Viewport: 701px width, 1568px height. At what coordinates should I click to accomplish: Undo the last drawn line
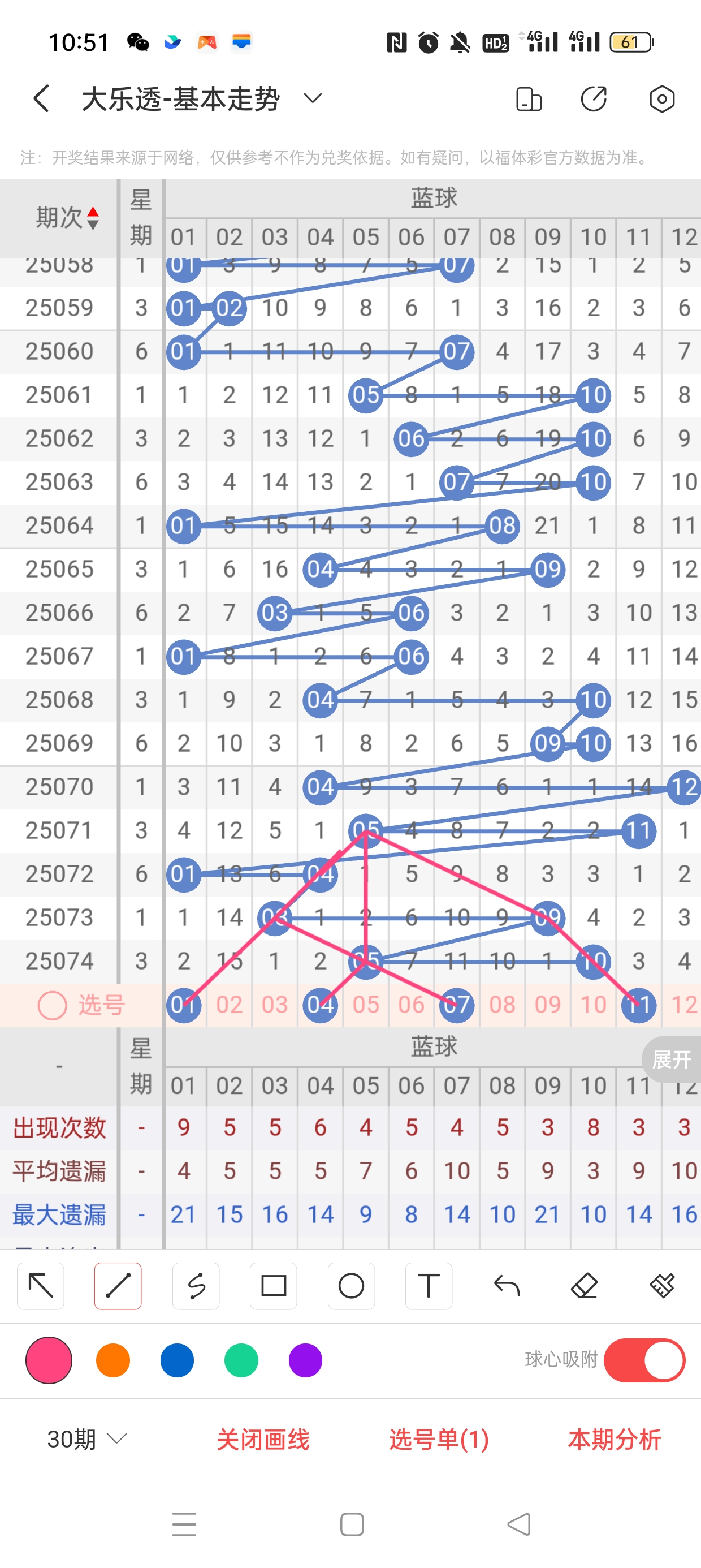point(507,1286)
